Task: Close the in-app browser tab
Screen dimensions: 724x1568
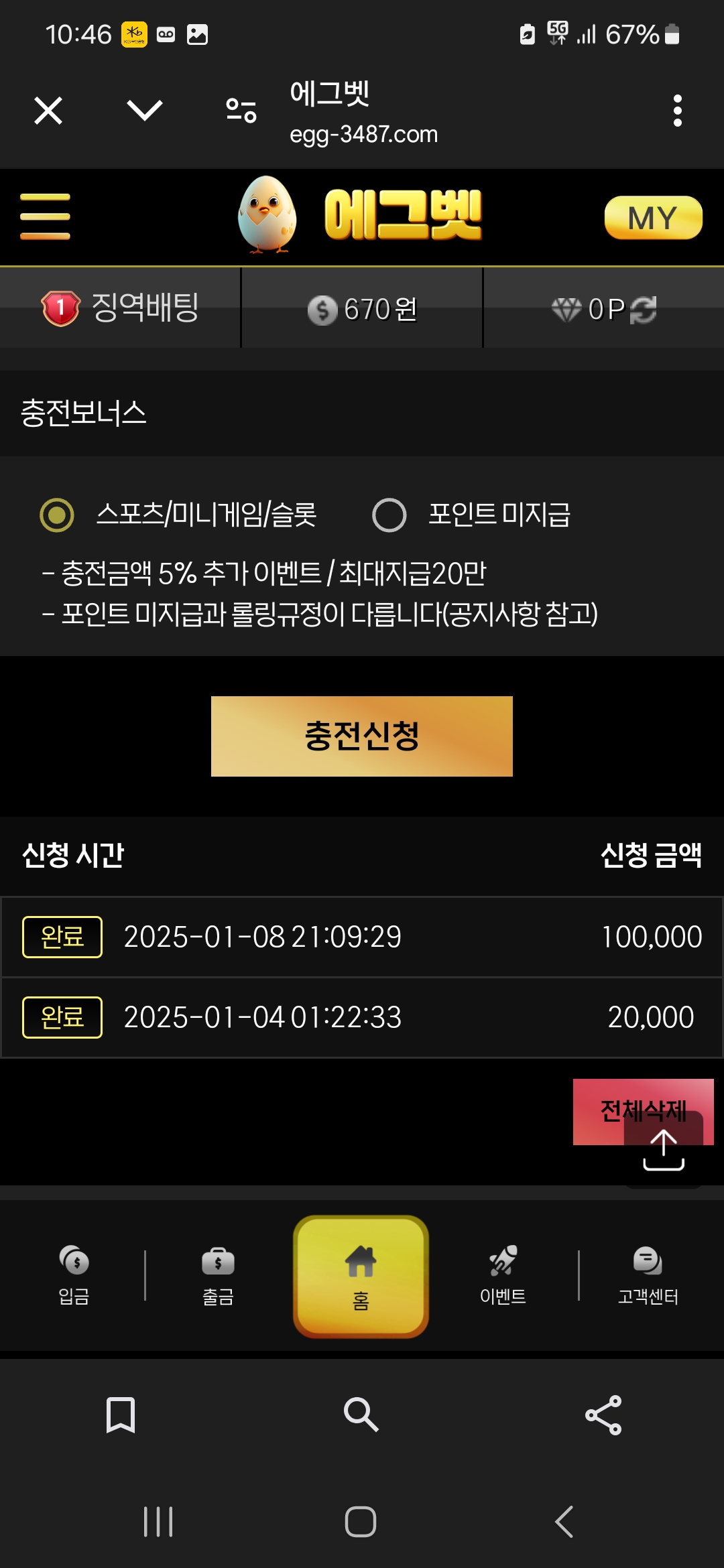Action: pos(48,111)
